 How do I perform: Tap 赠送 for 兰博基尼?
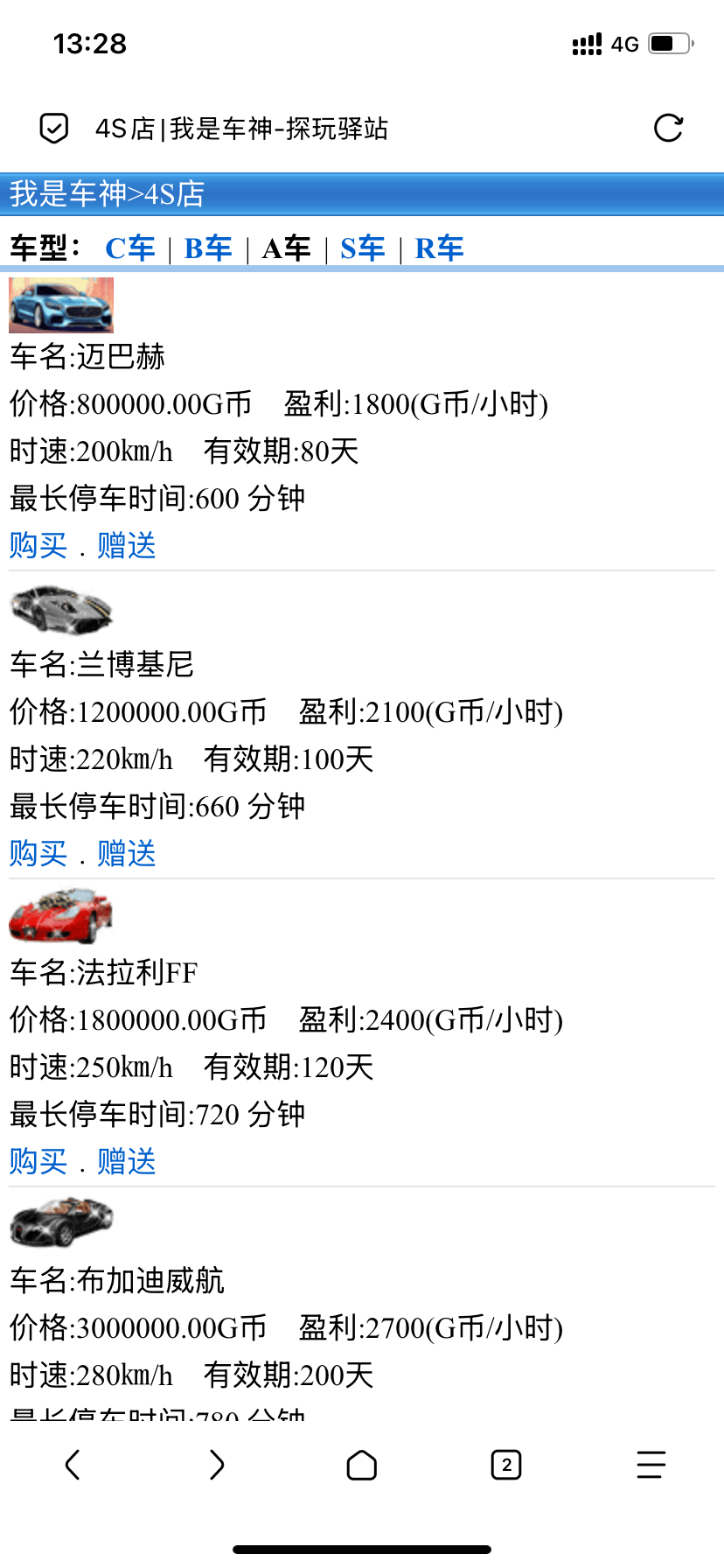127,853
